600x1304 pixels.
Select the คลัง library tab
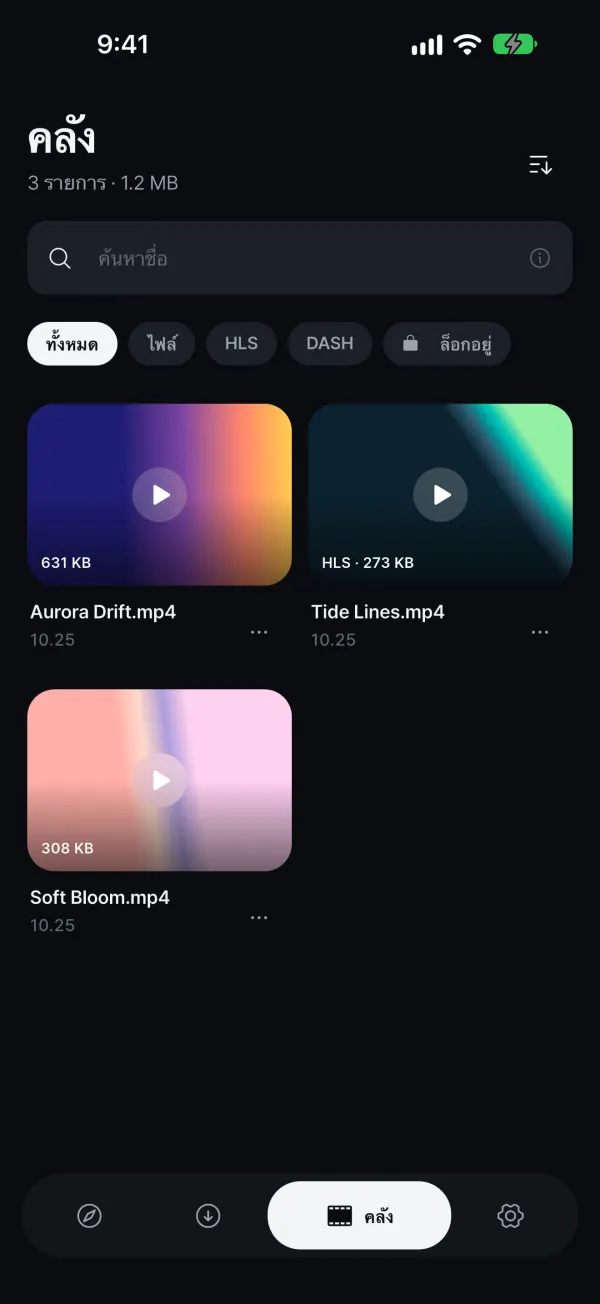(x=359, y=1216)
